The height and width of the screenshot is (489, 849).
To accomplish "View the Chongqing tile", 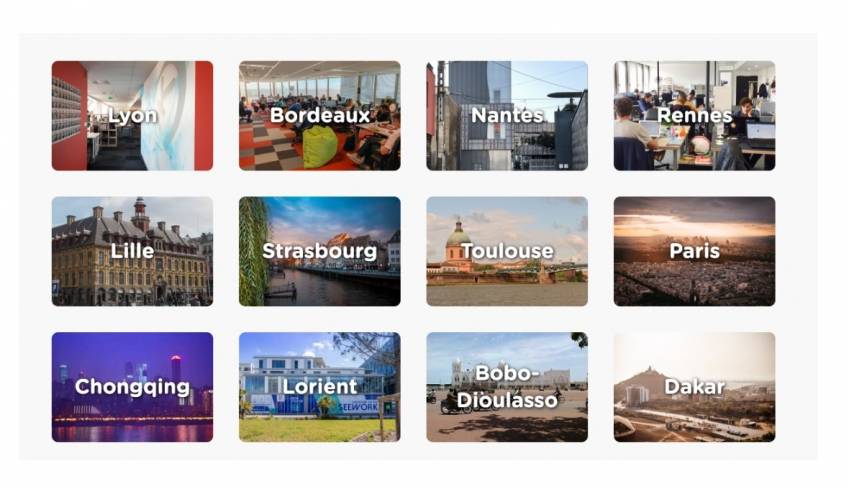I will [132, 387].
